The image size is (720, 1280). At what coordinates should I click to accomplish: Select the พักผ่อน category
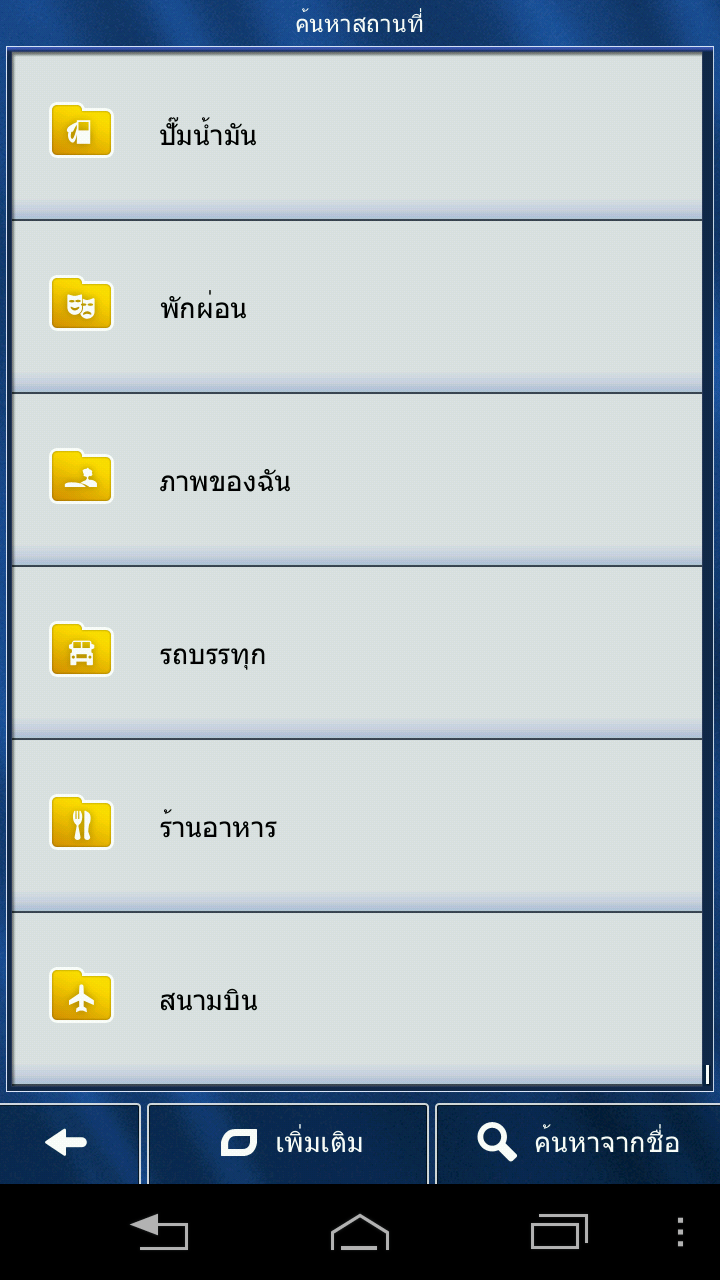357,307
